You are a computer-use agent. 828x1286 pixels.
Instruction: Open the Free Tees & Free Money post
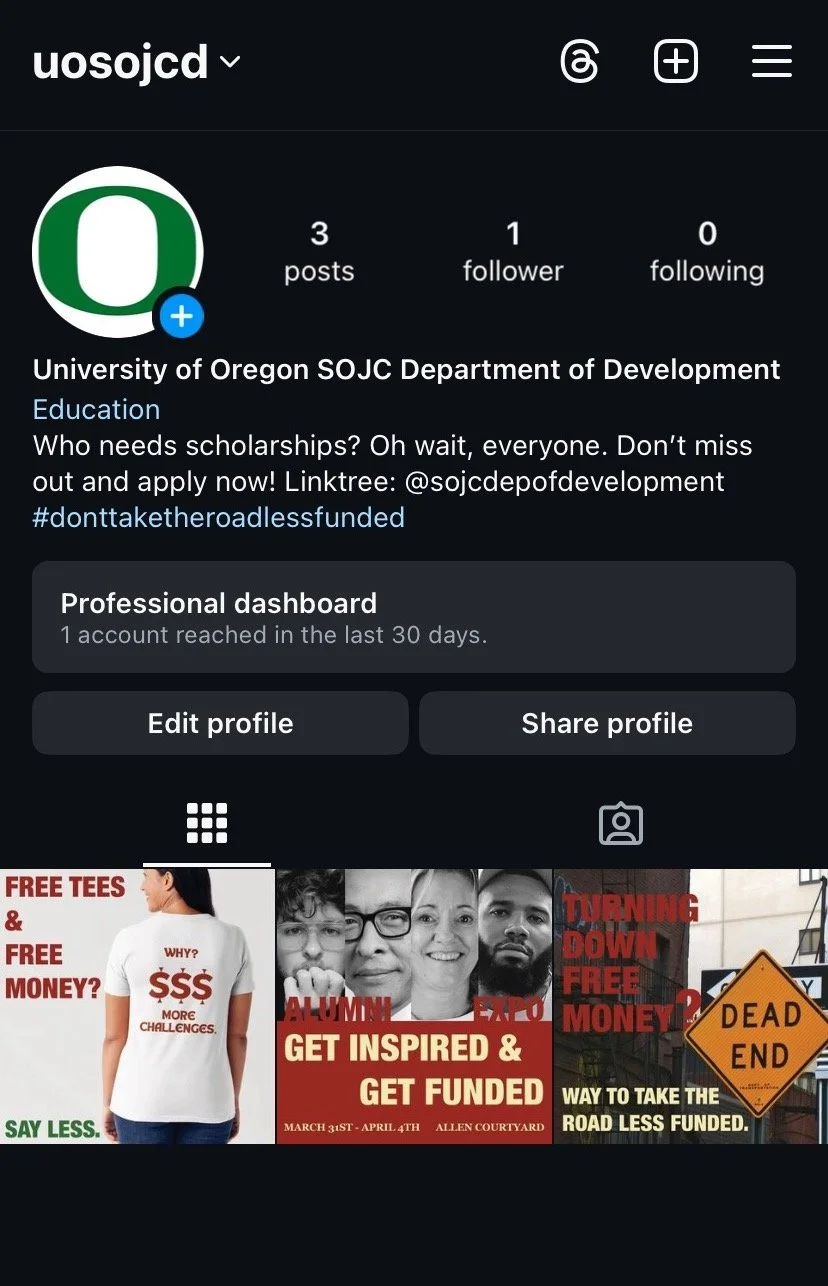click(137, 1006)
